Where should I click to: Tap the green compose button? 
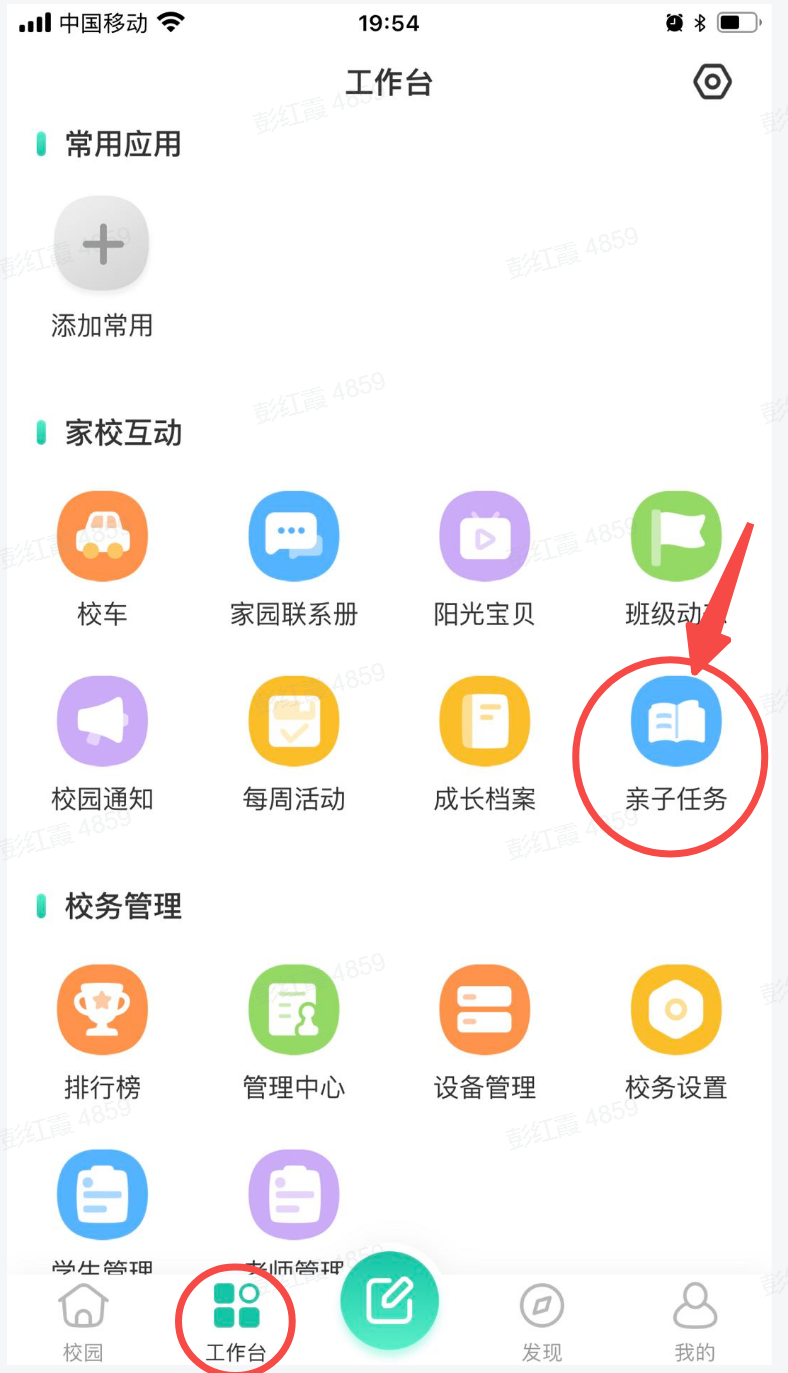point(389,1300)
